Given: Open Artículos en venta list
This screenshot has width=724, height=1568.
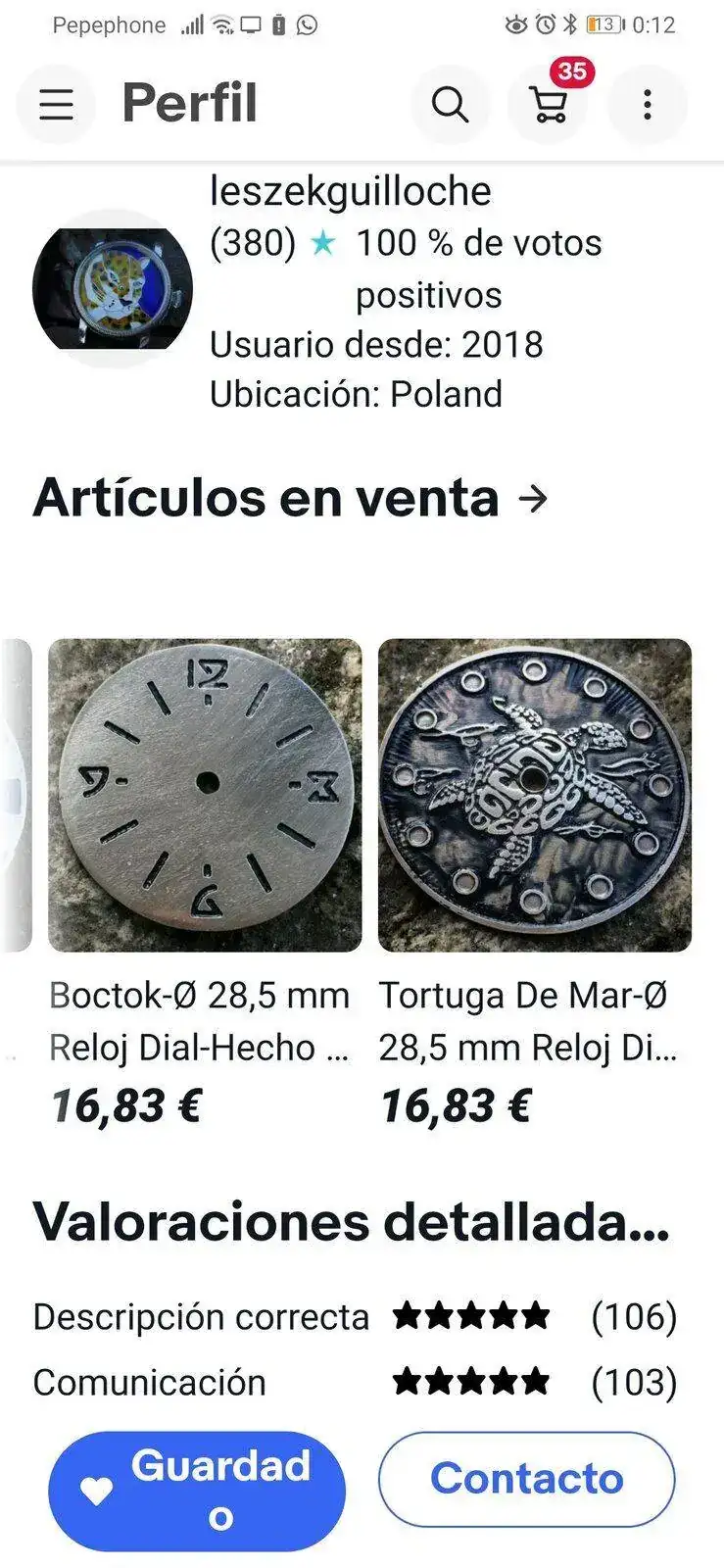Looking at the screenshot, I should (290, 498).
